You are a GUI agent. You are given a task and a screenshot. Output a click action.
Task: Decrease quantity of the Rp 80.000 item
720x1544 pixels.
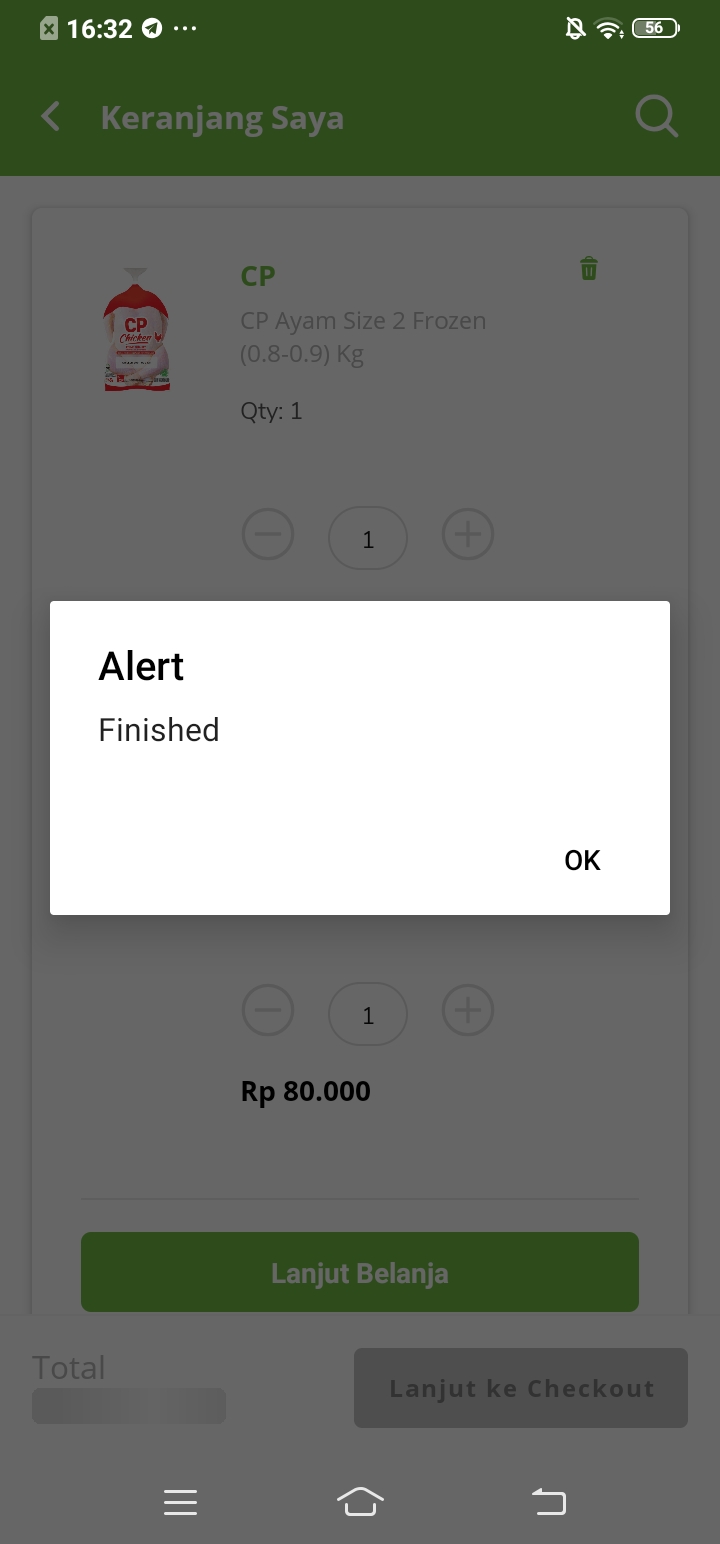click(x=267, y=1010)
